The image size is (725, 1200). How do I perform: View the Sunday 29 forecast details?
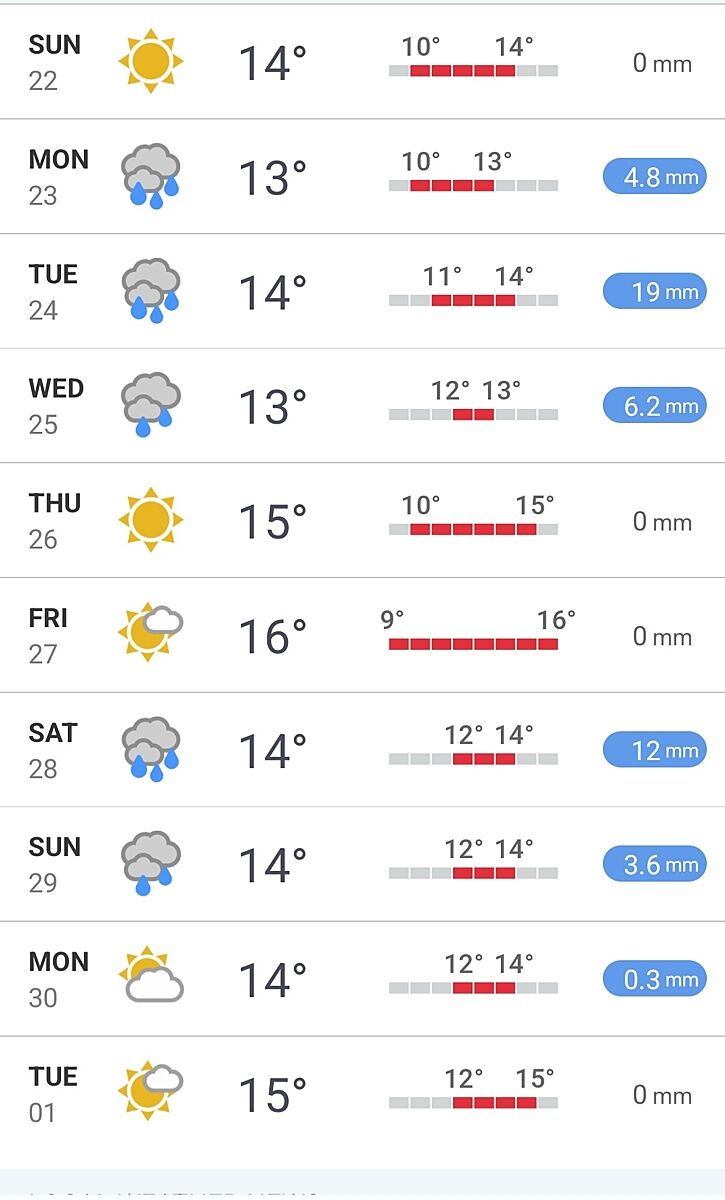(362, 864)
